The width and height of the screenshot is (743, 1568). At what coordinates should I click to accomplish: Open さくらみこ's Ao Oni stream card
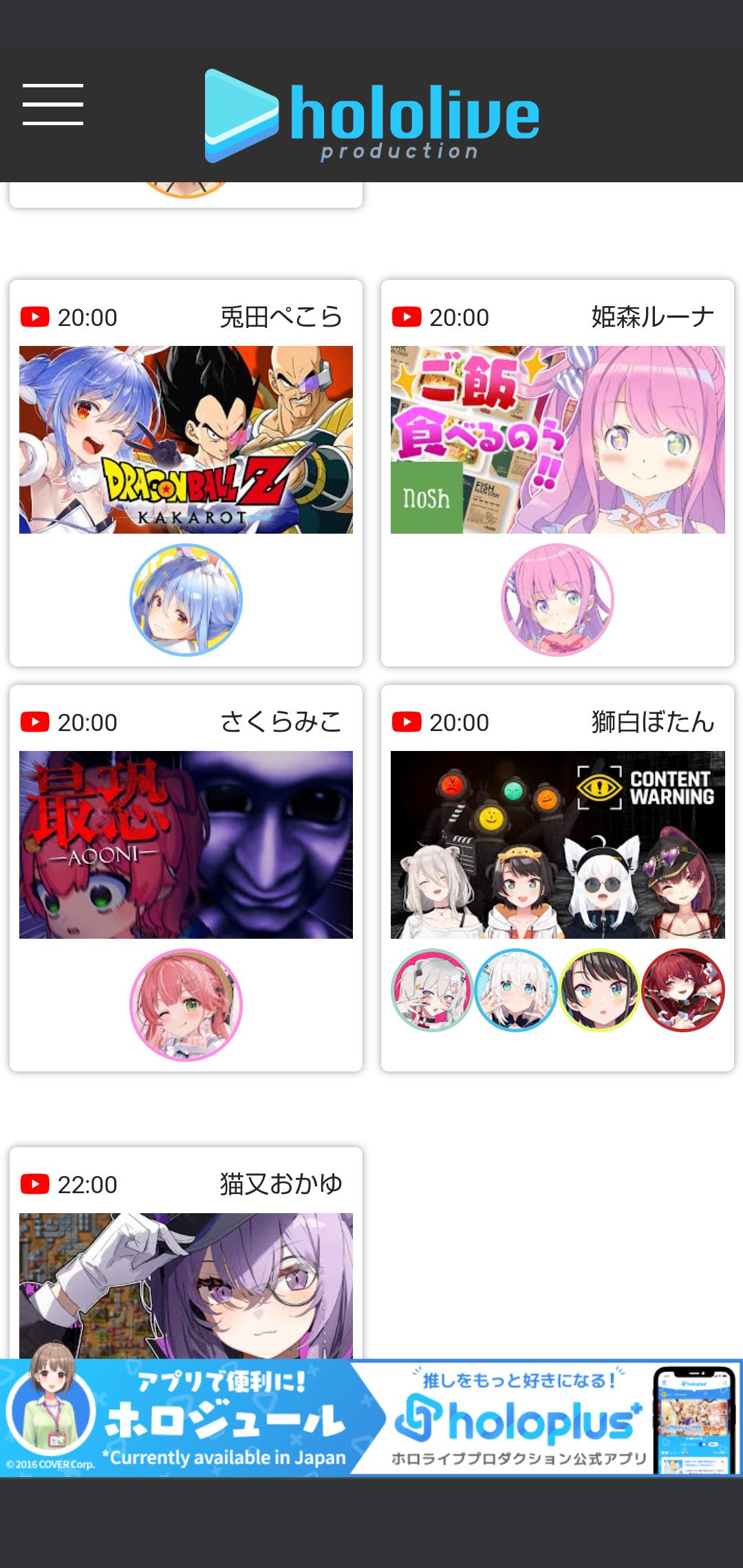point(186,845)
